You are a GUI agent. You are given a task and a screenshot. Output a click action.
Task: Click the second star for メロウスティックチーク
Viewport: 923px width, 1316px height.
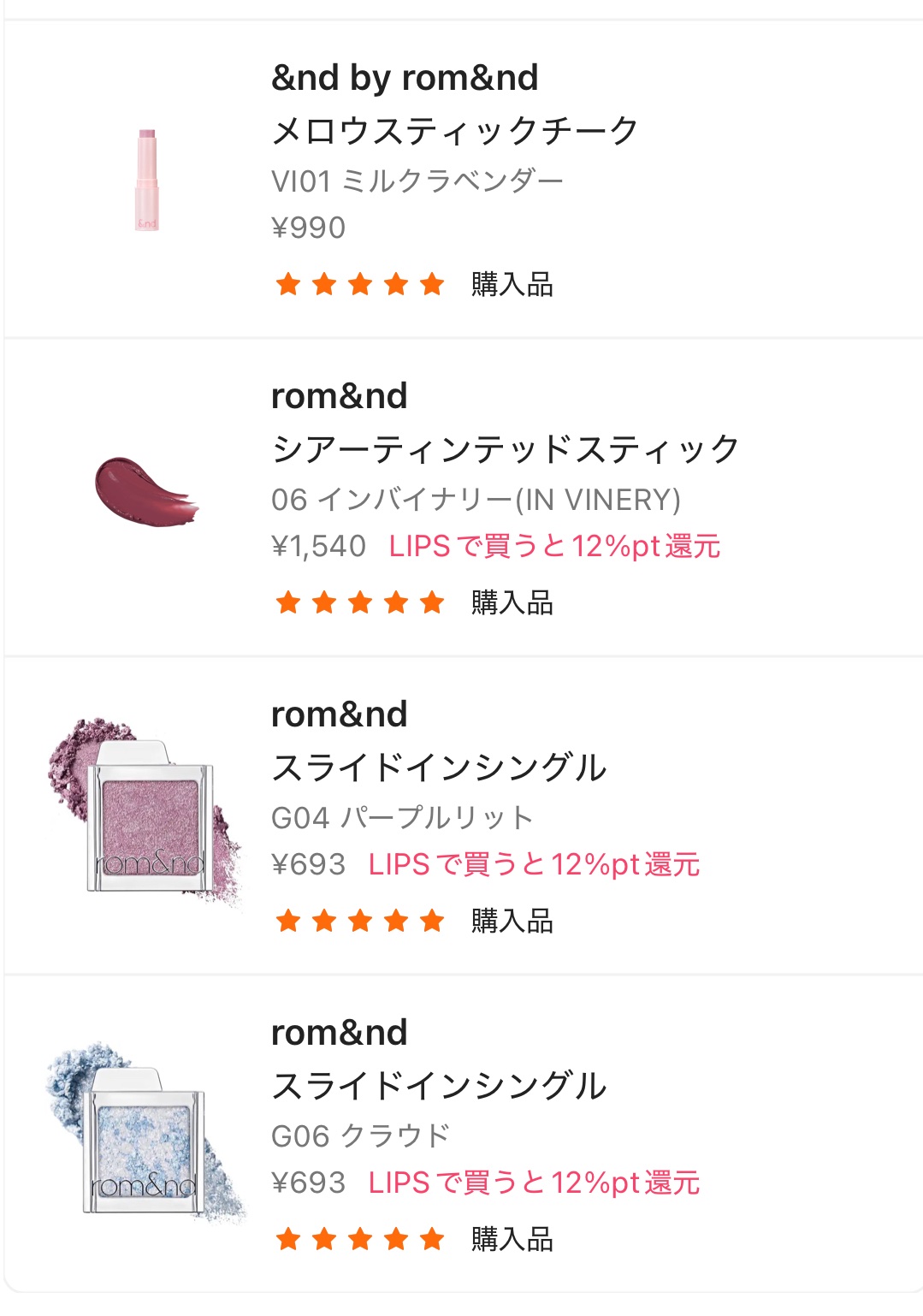(322, 282)
